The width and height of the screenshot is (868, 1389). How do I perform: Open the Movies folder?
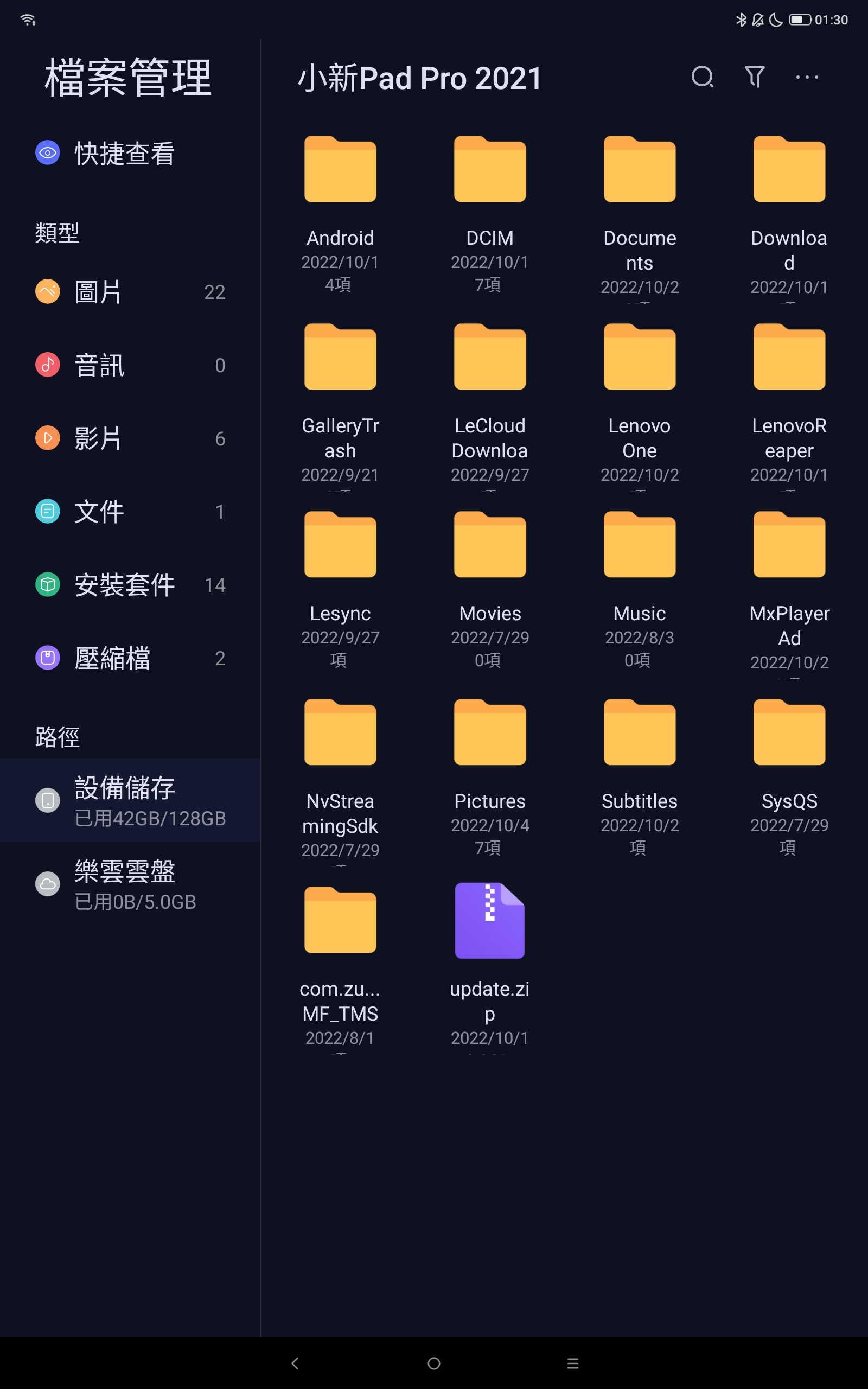coord(490,545)
